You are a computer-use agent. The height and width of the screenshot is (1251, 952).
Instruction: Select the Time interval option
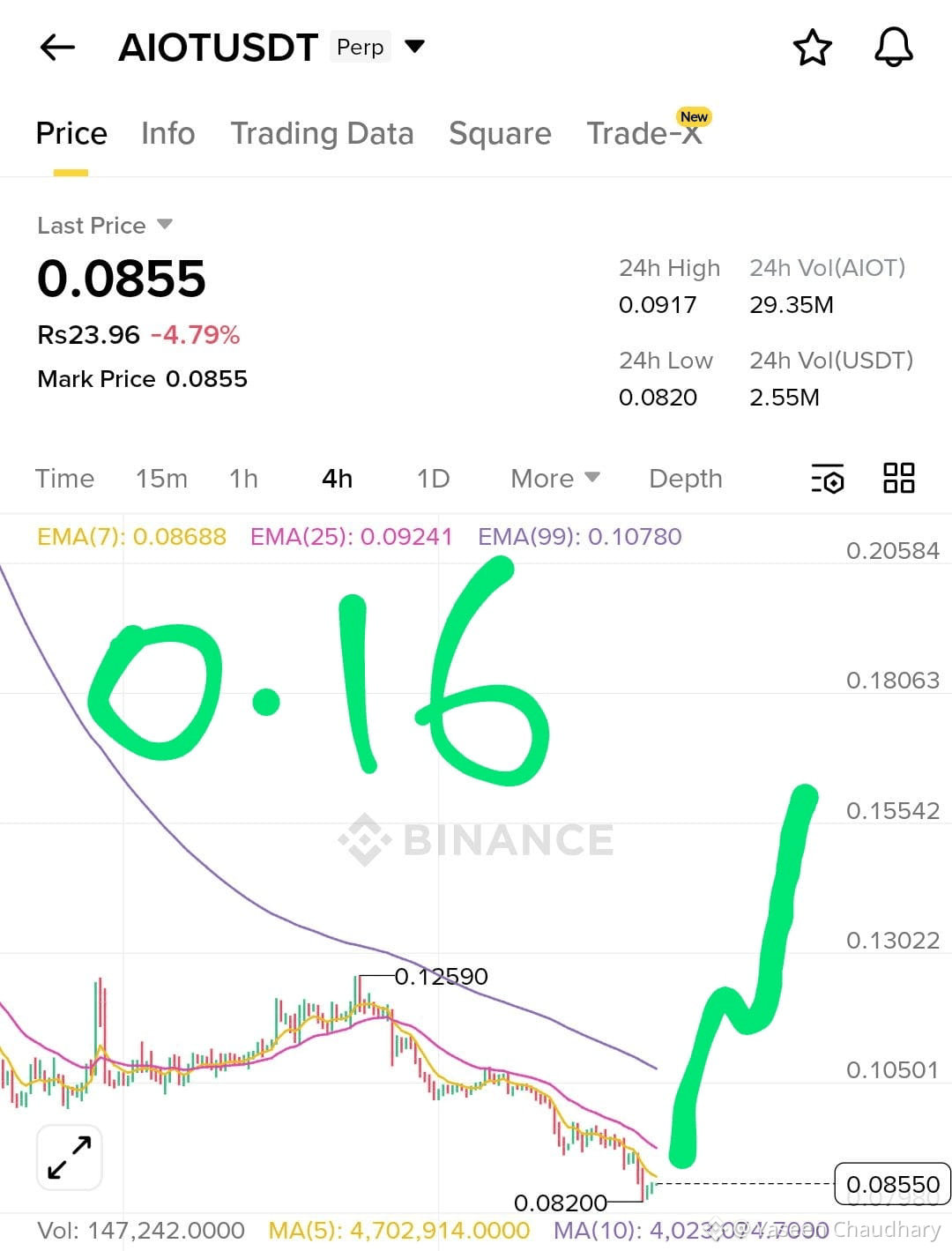tap(64, 479)
